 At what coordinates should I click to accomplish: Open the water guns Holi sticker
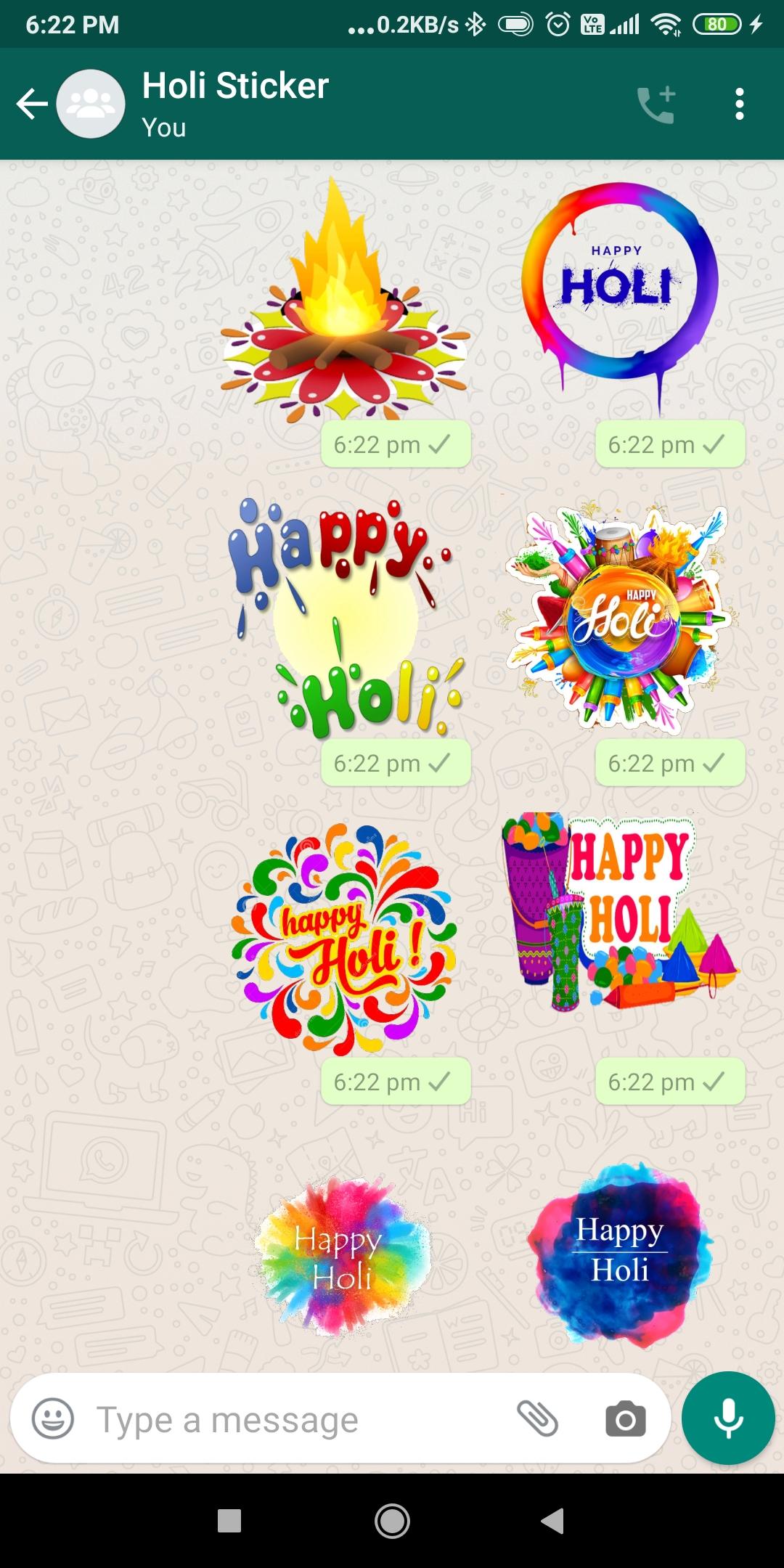pos(619,617)
